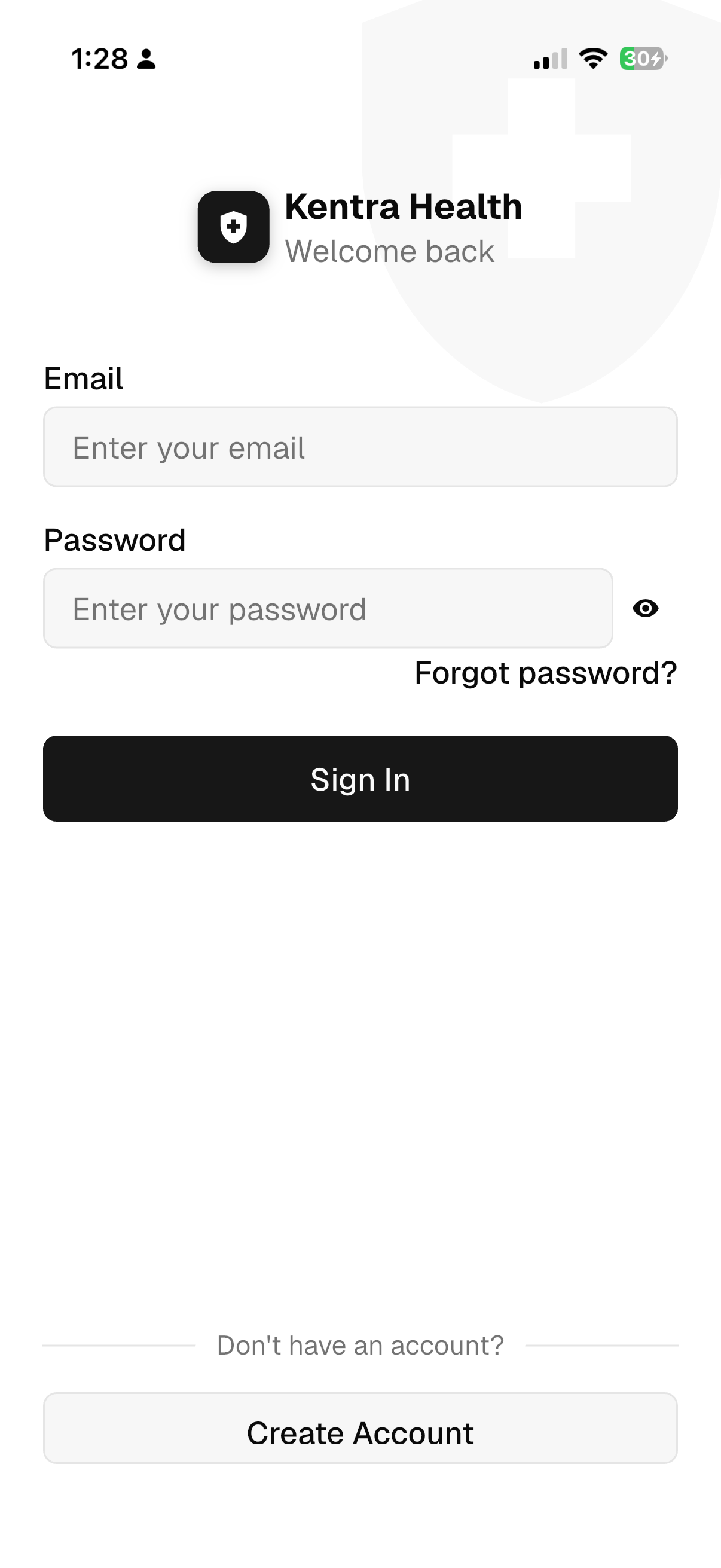Click the Email input field
The image size is (721, 1568).
coord(360,447)
